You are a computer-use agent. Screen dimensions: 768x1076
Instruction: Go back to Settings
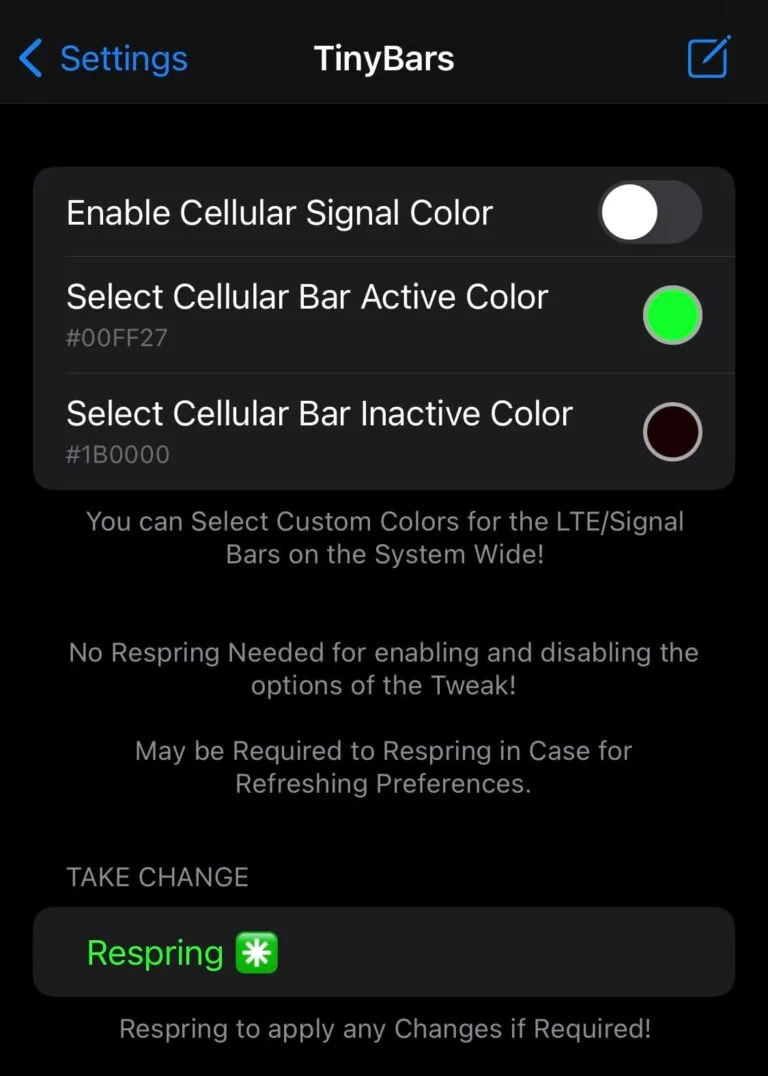coord(104,59)
